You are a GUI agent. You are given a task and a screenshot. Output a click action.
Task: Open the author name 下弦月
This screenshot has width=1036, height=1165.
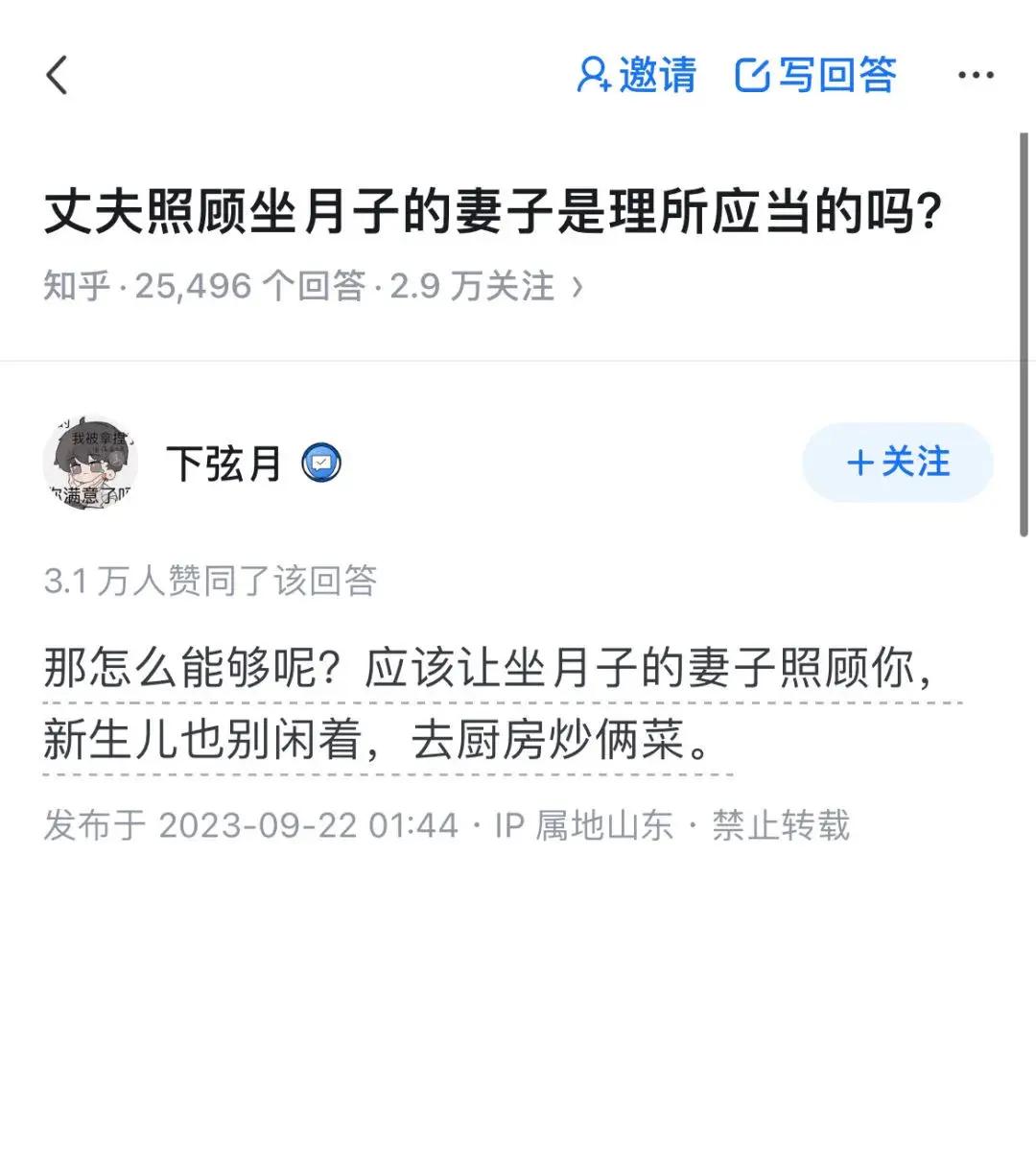click(224, 464)
